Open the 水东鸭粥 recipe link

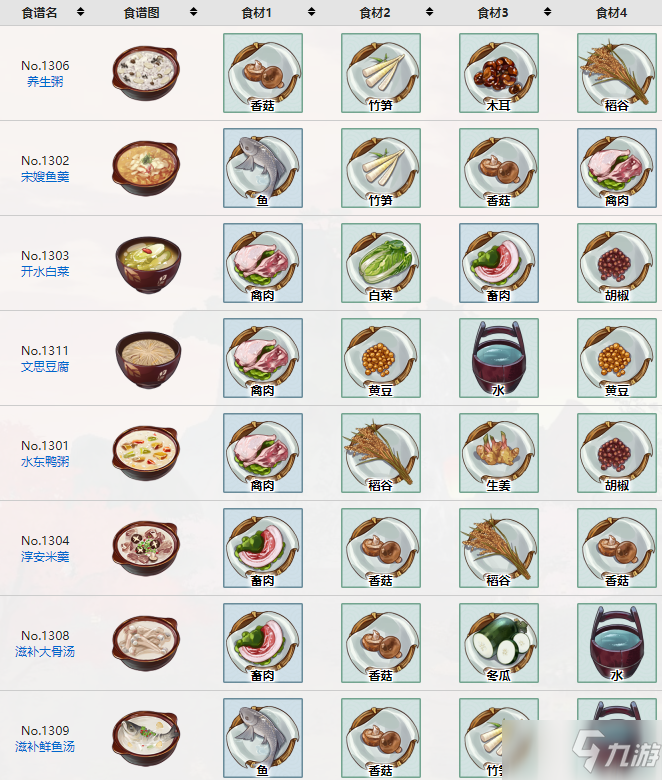pyautogui.click(x=45, y=462)
